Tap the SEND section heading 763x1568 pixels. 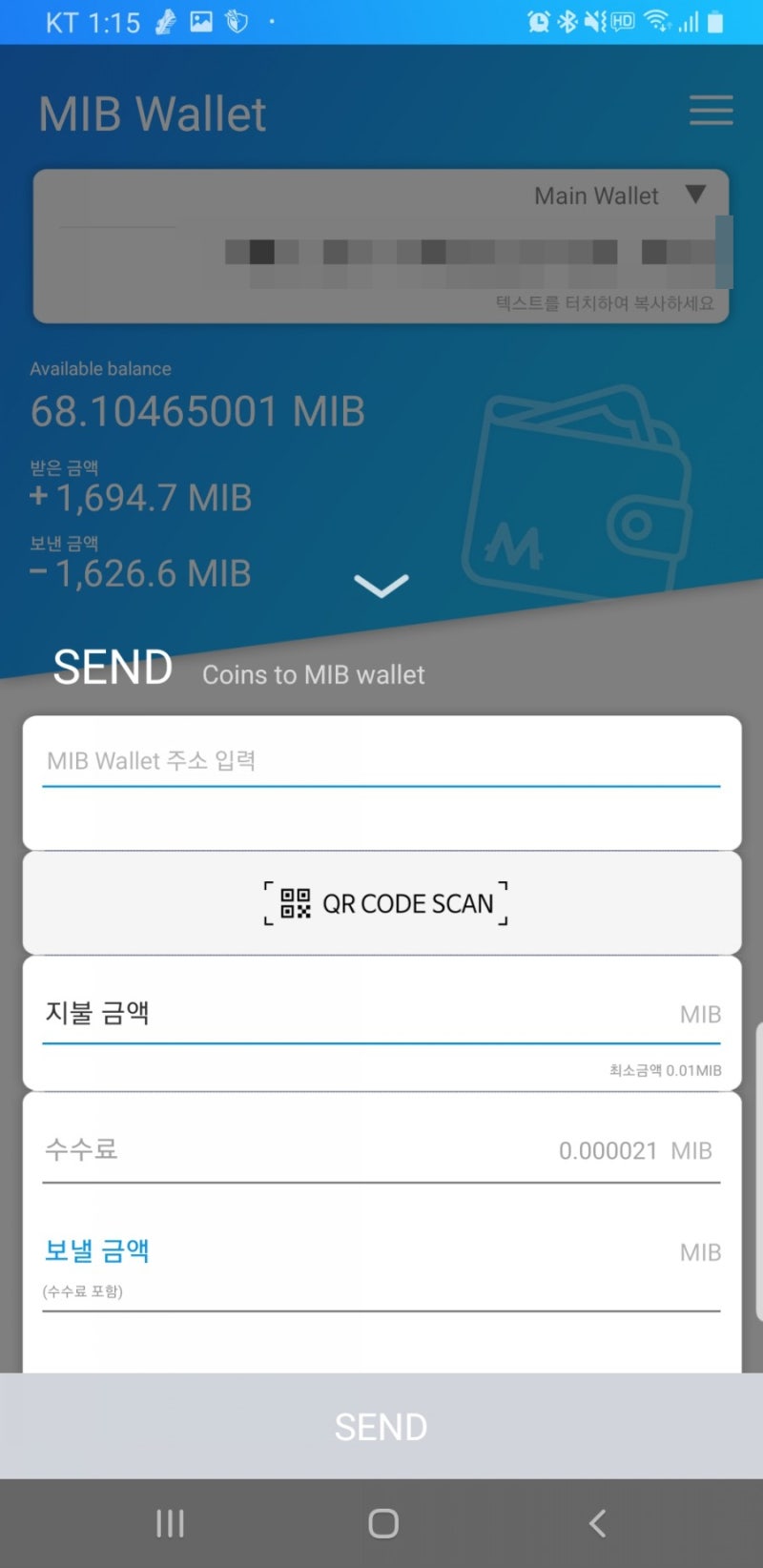(x=112, y=667)
